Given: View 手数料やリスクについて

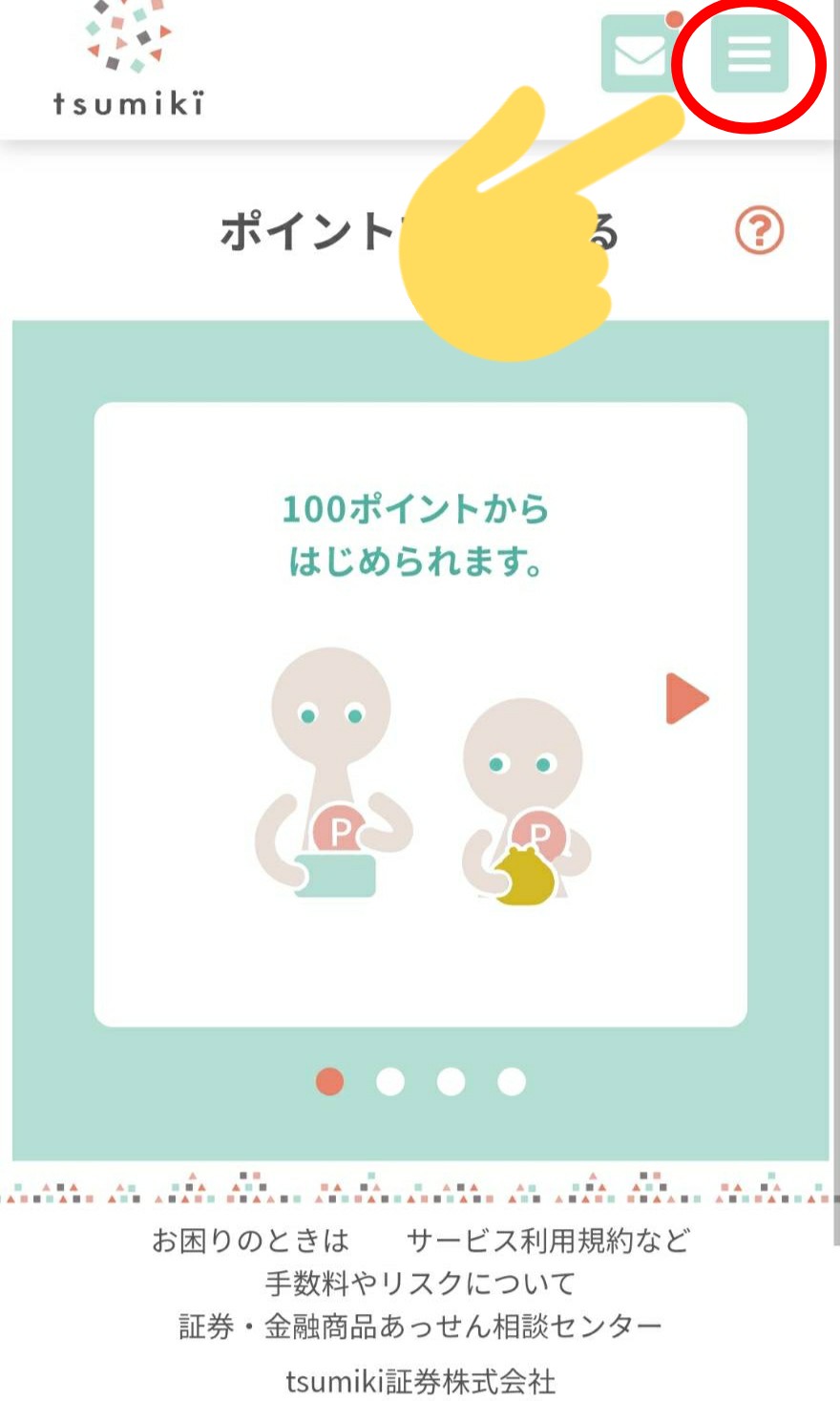Looking at the screenshot, I should 420,1283.
